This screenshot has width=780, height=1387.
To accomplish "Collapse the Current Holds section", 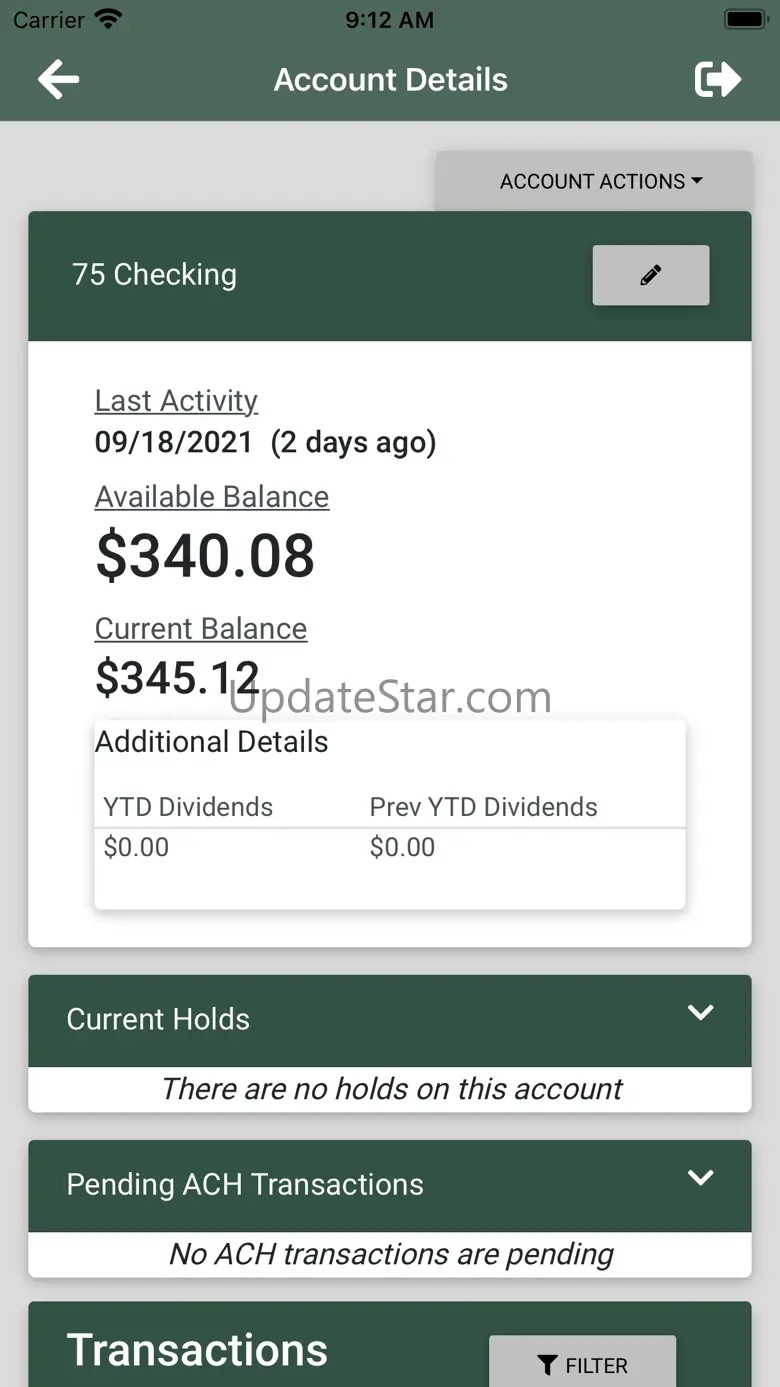I will 700,1012.
